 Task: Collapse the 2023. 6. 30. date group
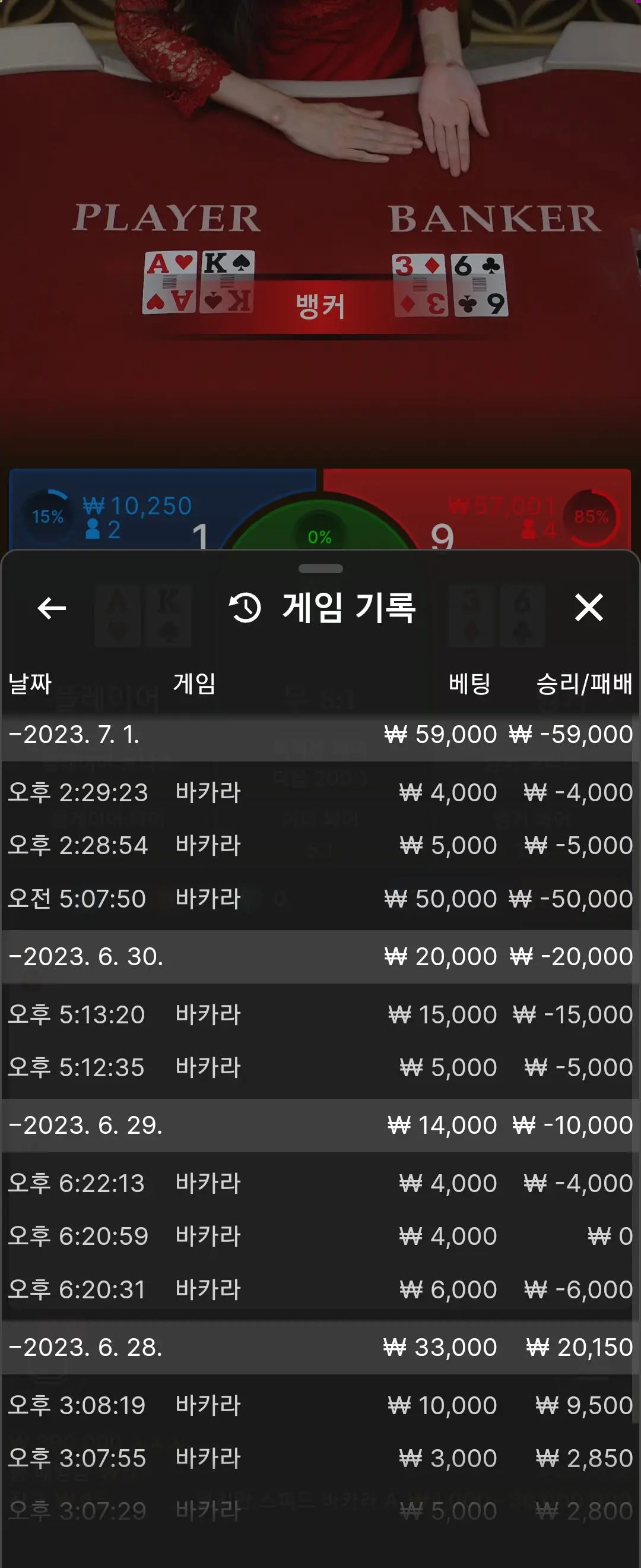tap(320, 957)
